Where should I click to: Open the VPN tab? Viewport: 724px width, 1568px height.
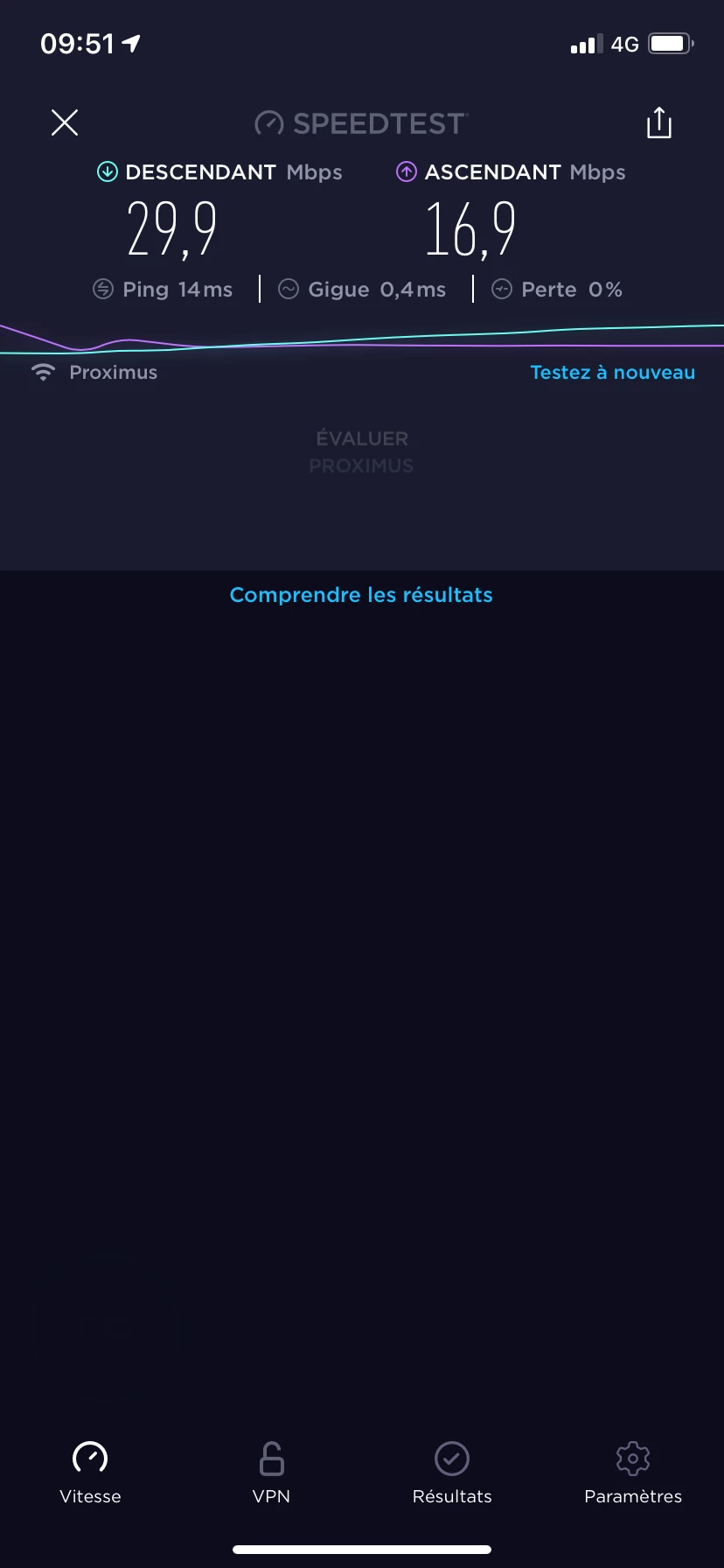pos(271,1473)
